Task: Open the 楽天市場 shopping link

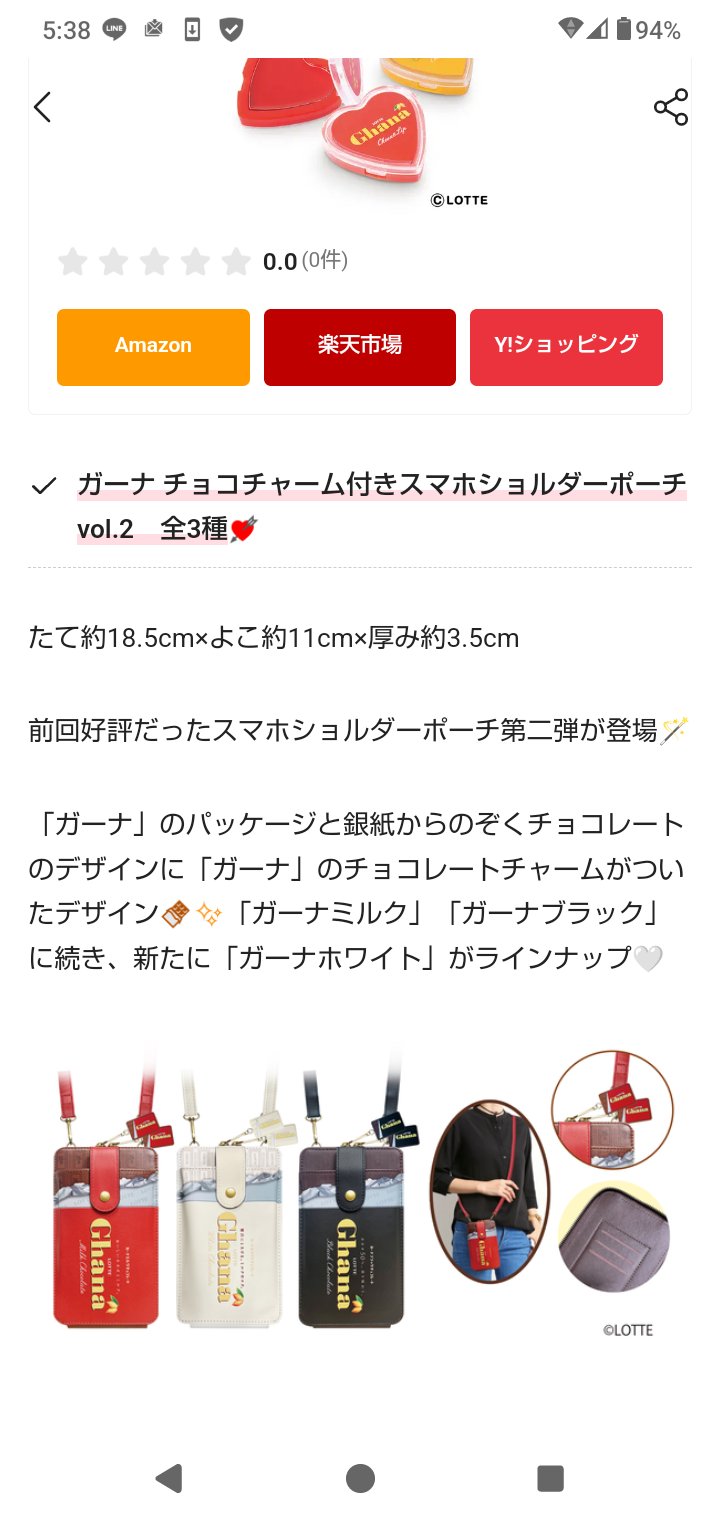Action: [x=360, y=347]
